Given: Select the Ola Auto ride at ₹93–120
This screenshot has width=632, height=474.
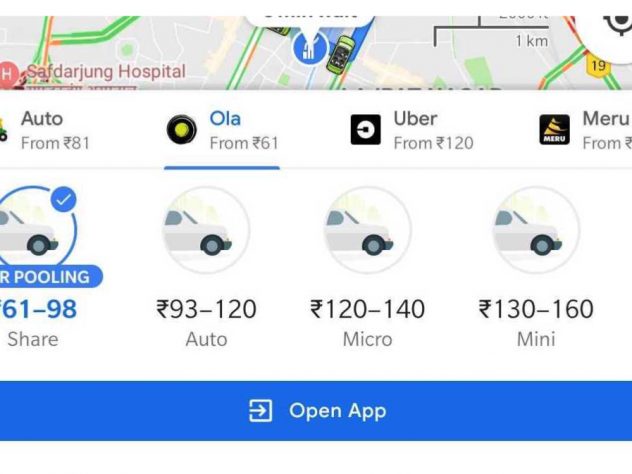Looking at the screenshot, I should (206, 265).
